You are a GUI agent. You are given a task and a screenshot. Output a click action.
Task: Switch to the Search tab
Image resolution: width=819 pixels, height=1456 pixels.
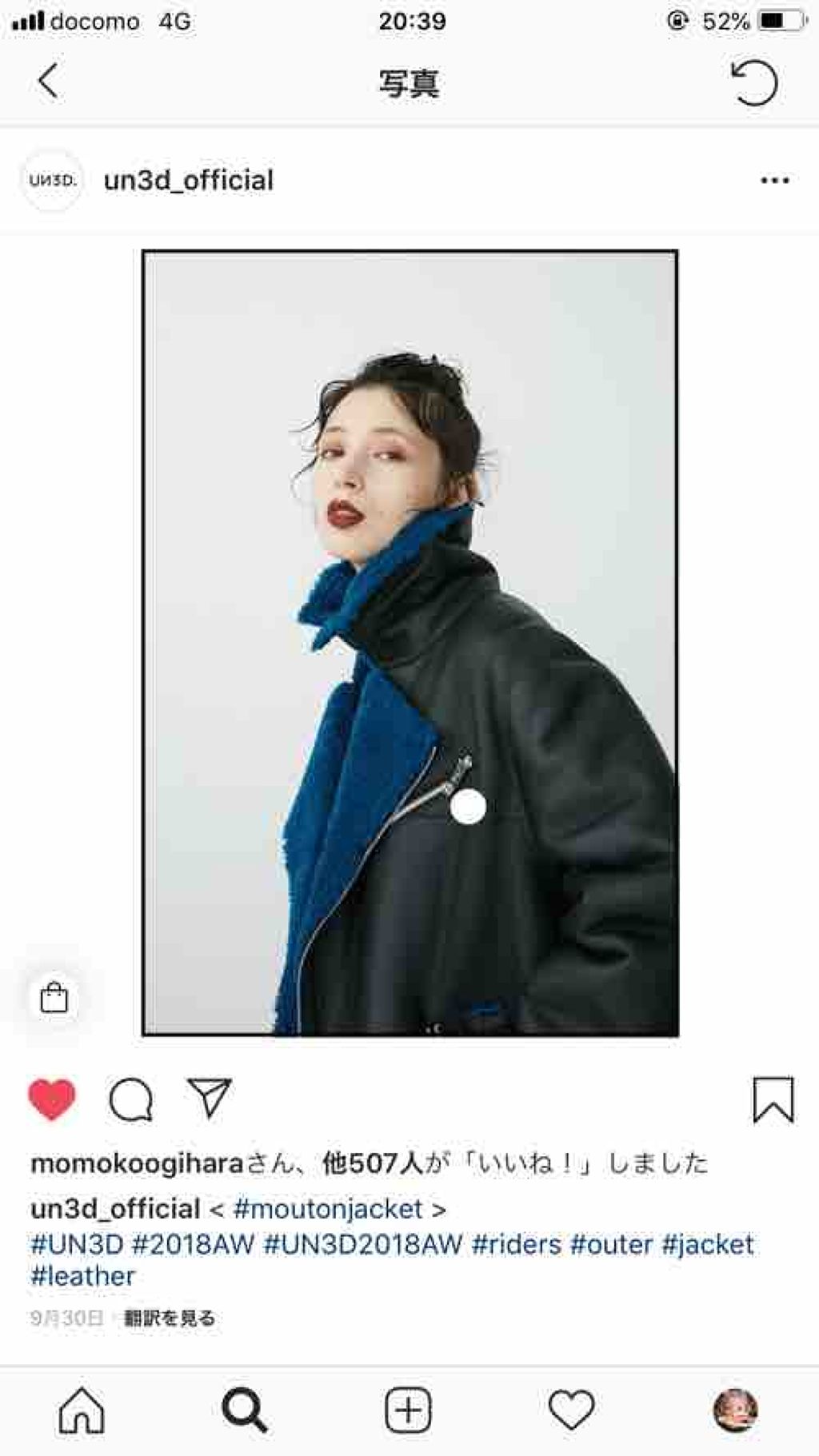click(x=245, y=1410)
